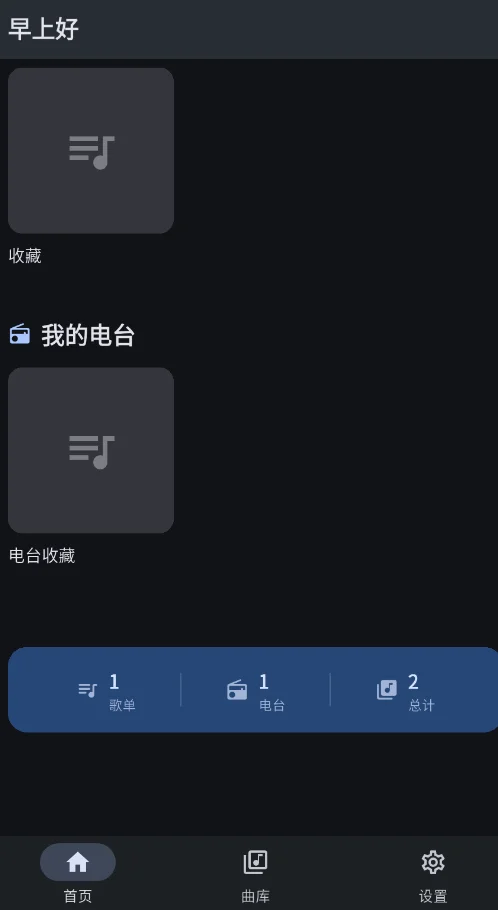Go to the 首页 tab

(x=78, y=873)
